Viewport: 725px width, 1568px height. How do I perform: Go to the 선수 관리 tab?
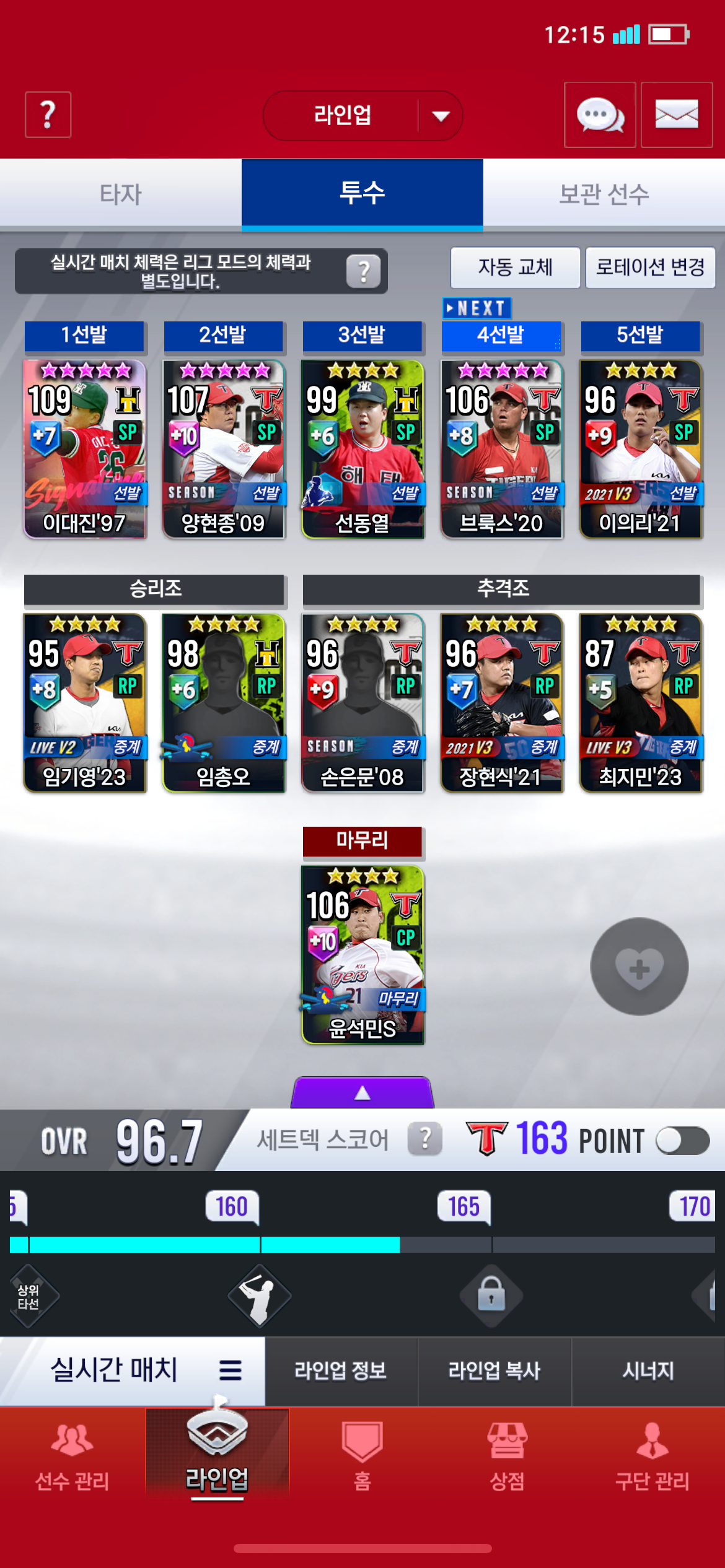72,1457
